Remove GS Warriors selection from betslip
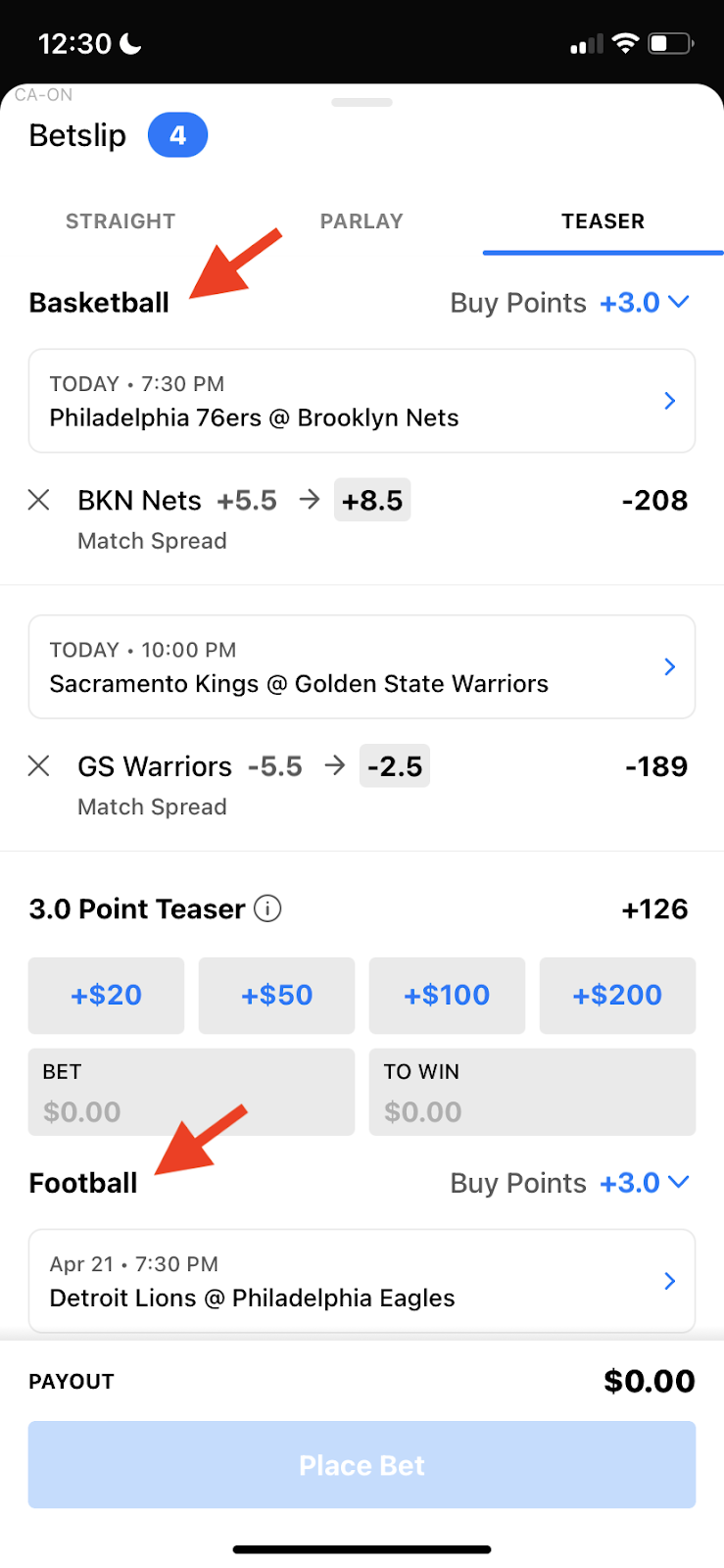 pyautogui.click(x=39, y=766)
